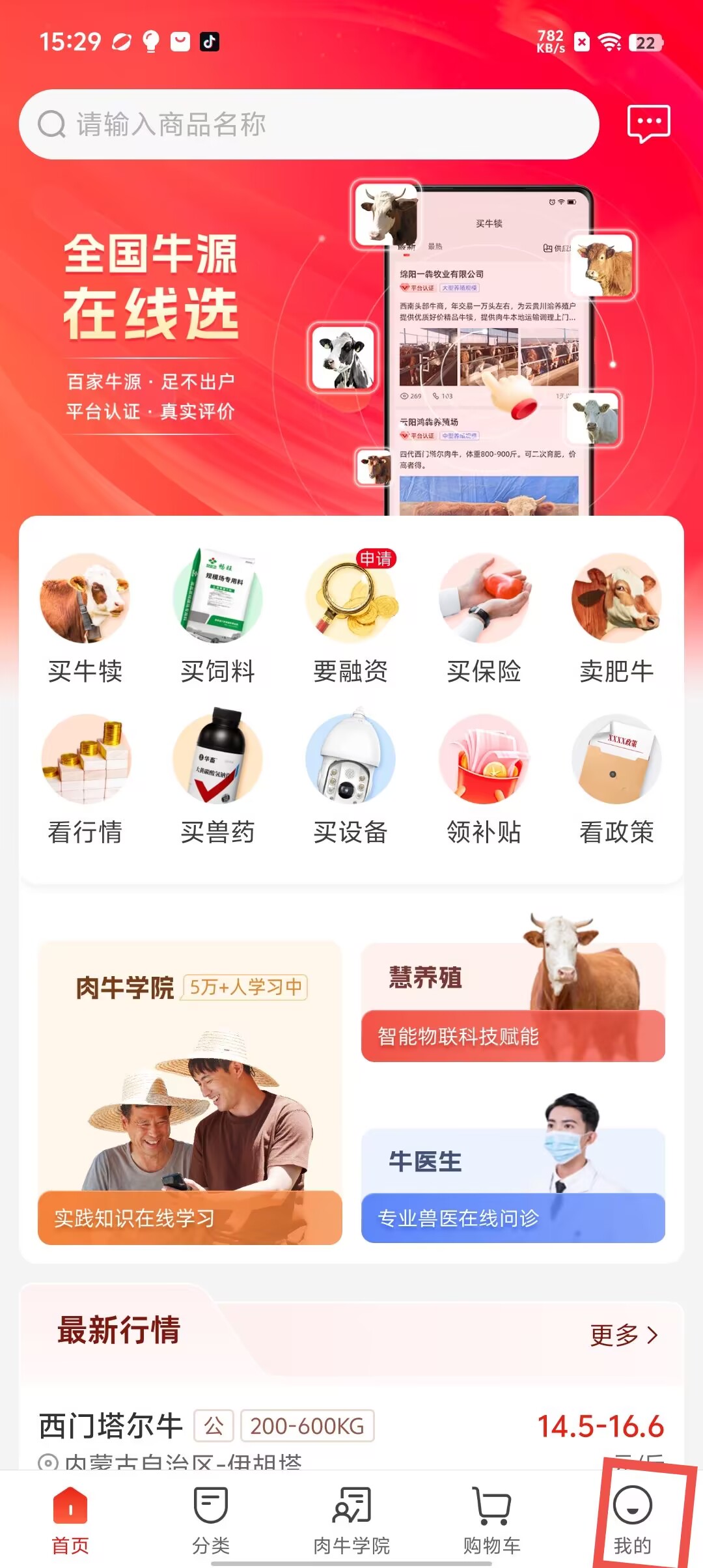The image size is (703, 1568).
Task: Select 要融资 financing option
Action: coord(351,617)
